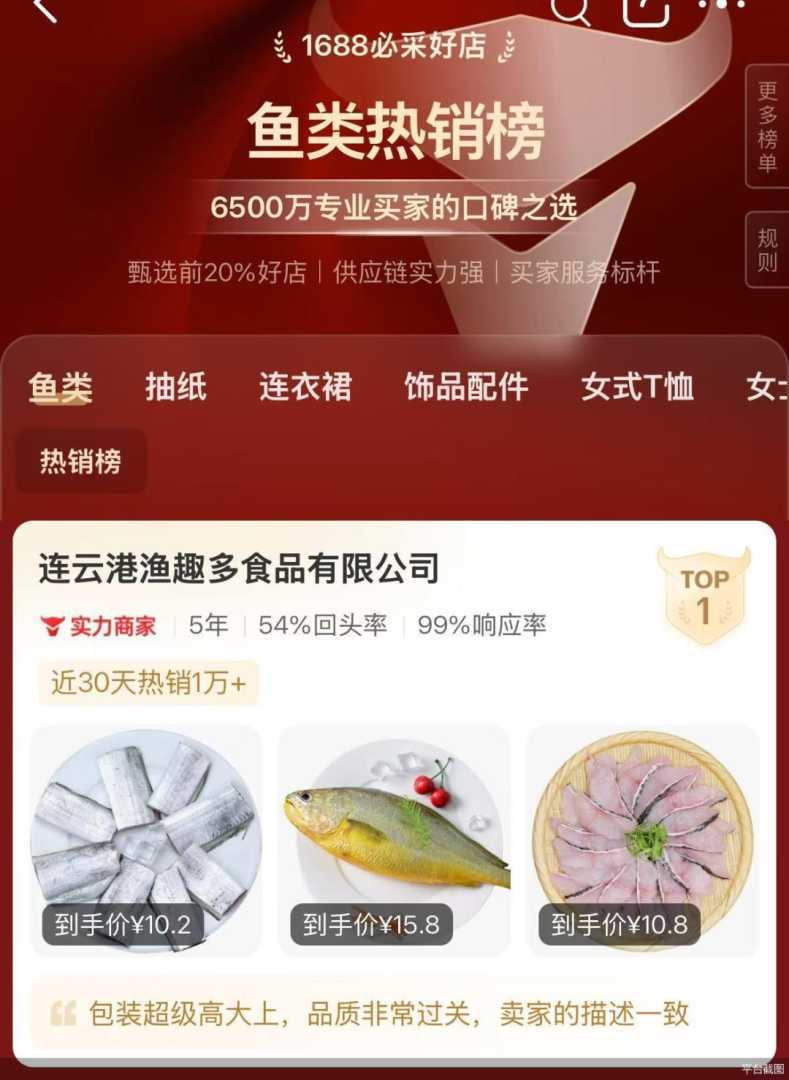Open the three-dot overflow menu
This screenshot has height=1080, width=789.
pos(722,5)
